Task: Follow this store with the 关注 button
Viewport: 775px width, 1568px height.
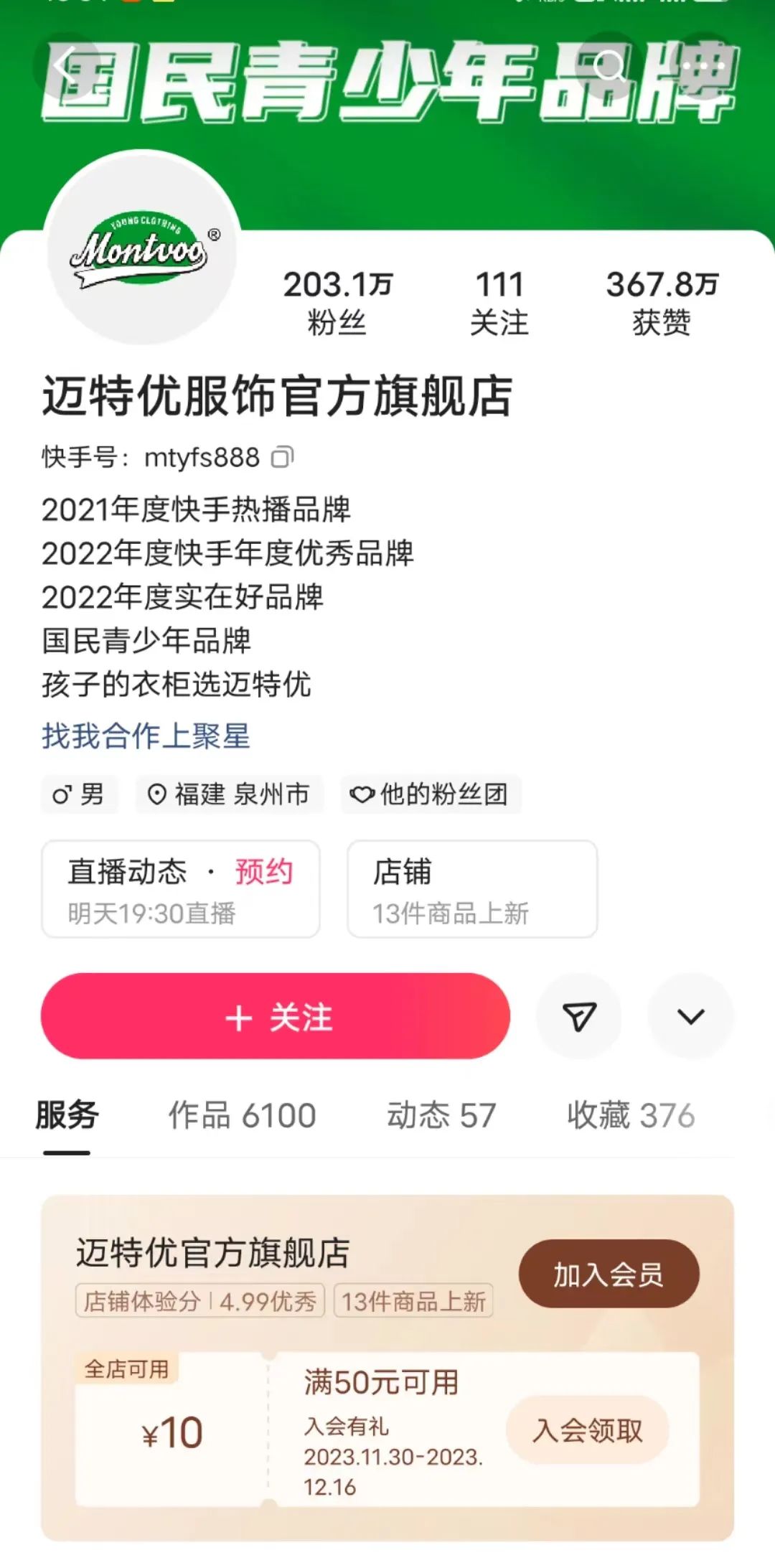Action: 276,1016
